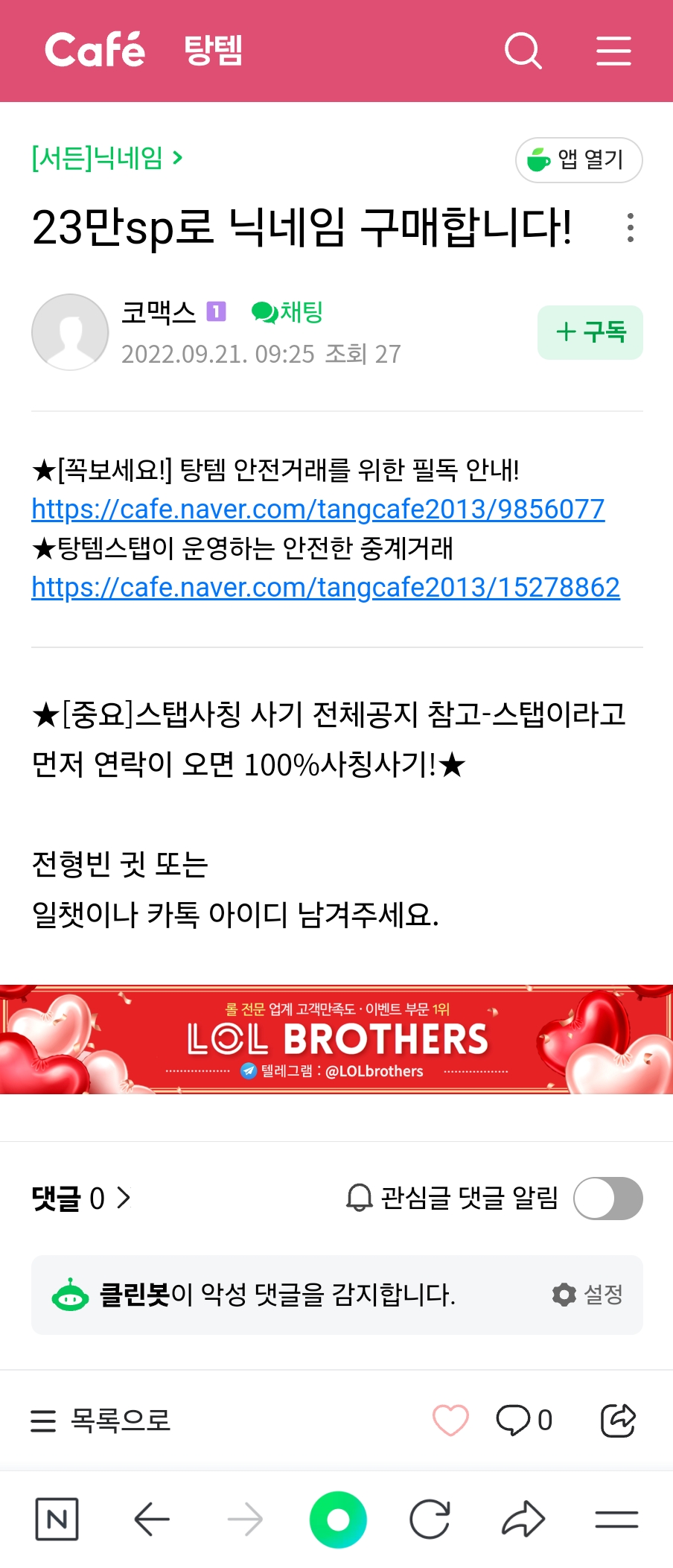Open the LOL BROTHERS banner ad

coord(336,1040)
